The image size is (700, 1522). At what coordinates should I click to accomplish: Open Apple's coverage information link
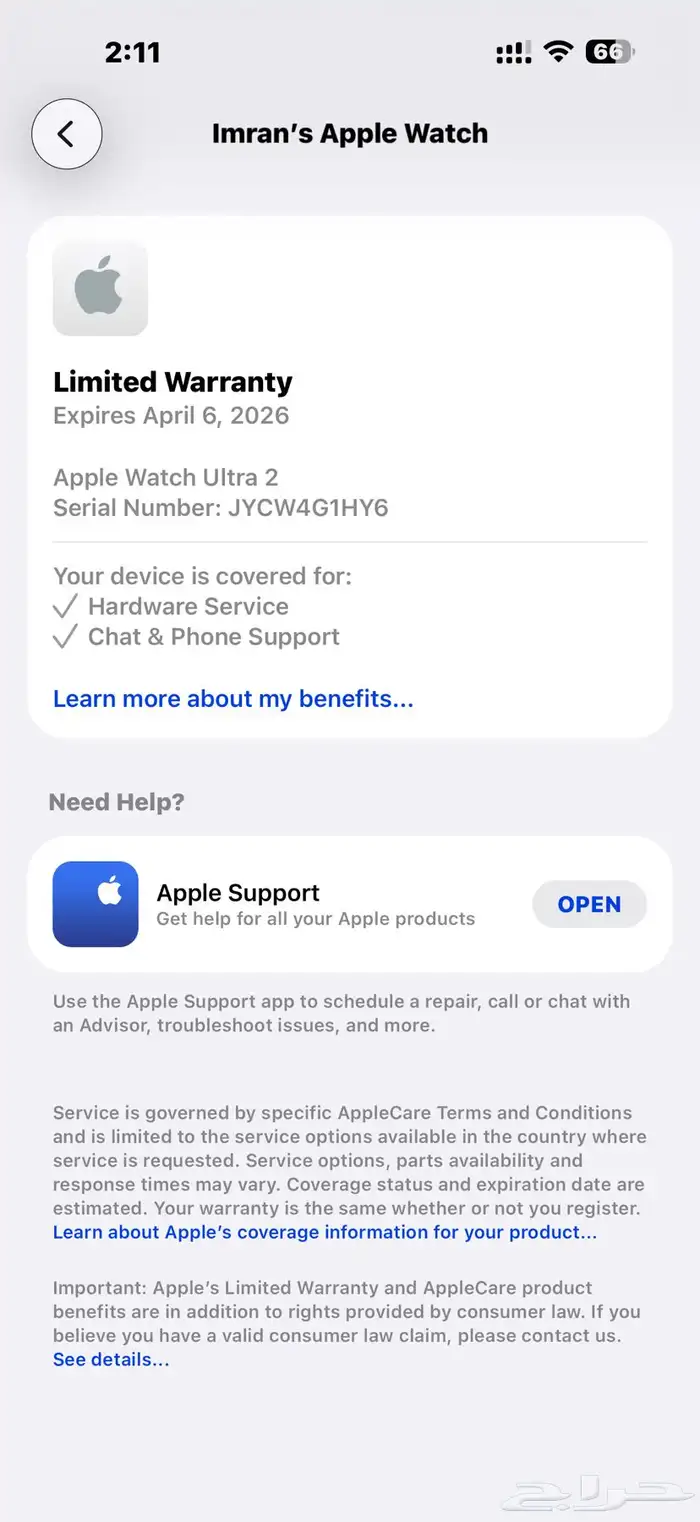[324, 1232]
